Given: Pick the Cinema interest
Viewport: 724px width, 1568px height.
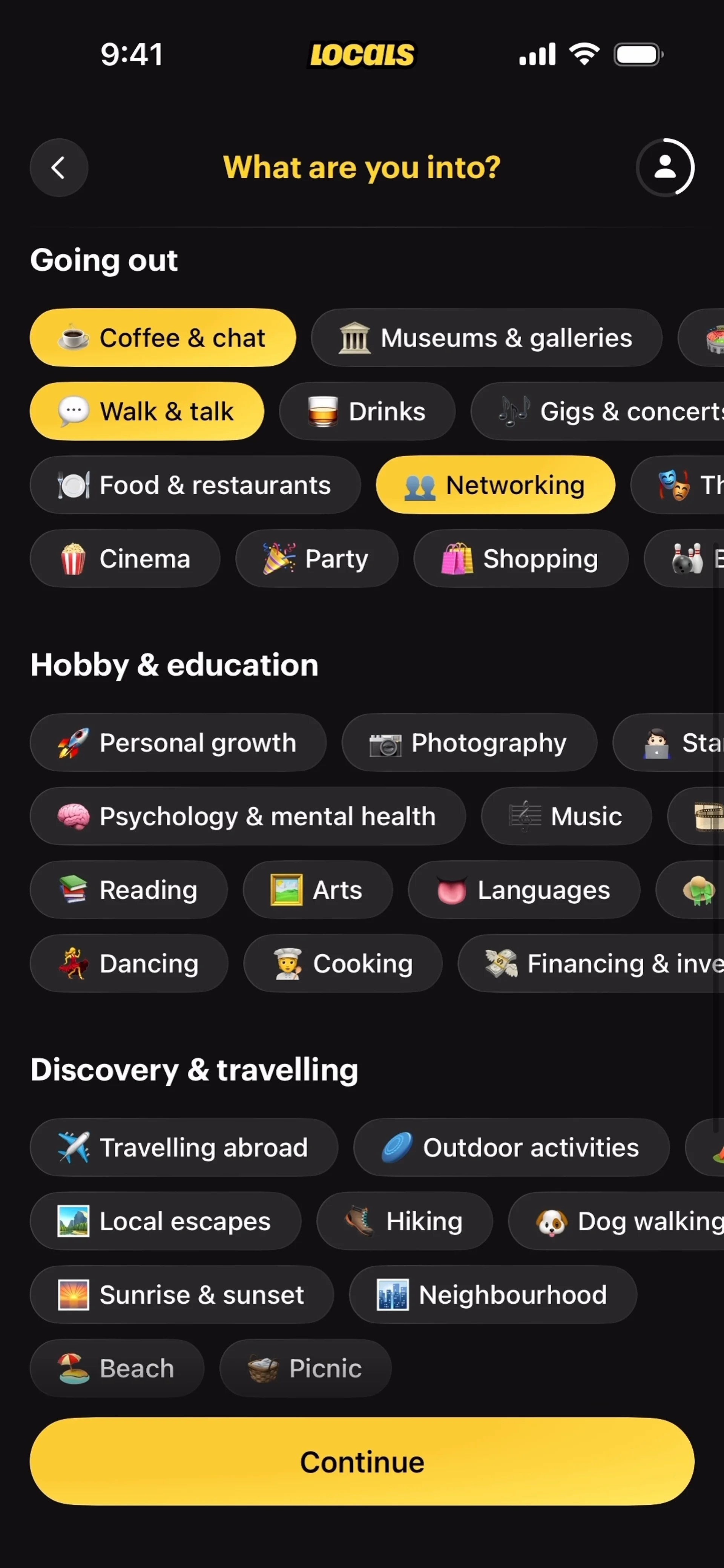Looking at the screenshot, I should (x=125, y=559).
